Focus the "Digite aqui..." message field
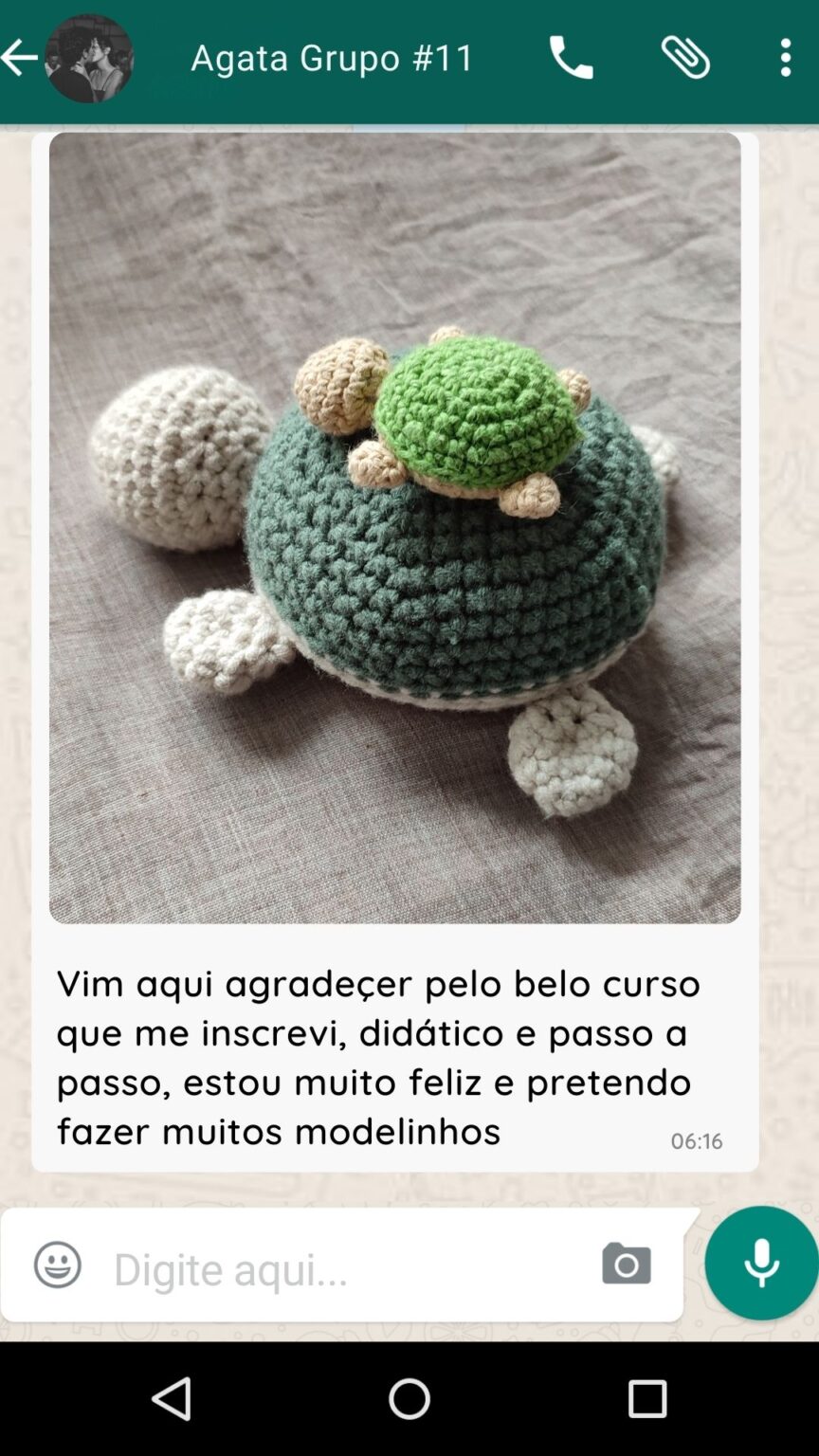 341,1268
